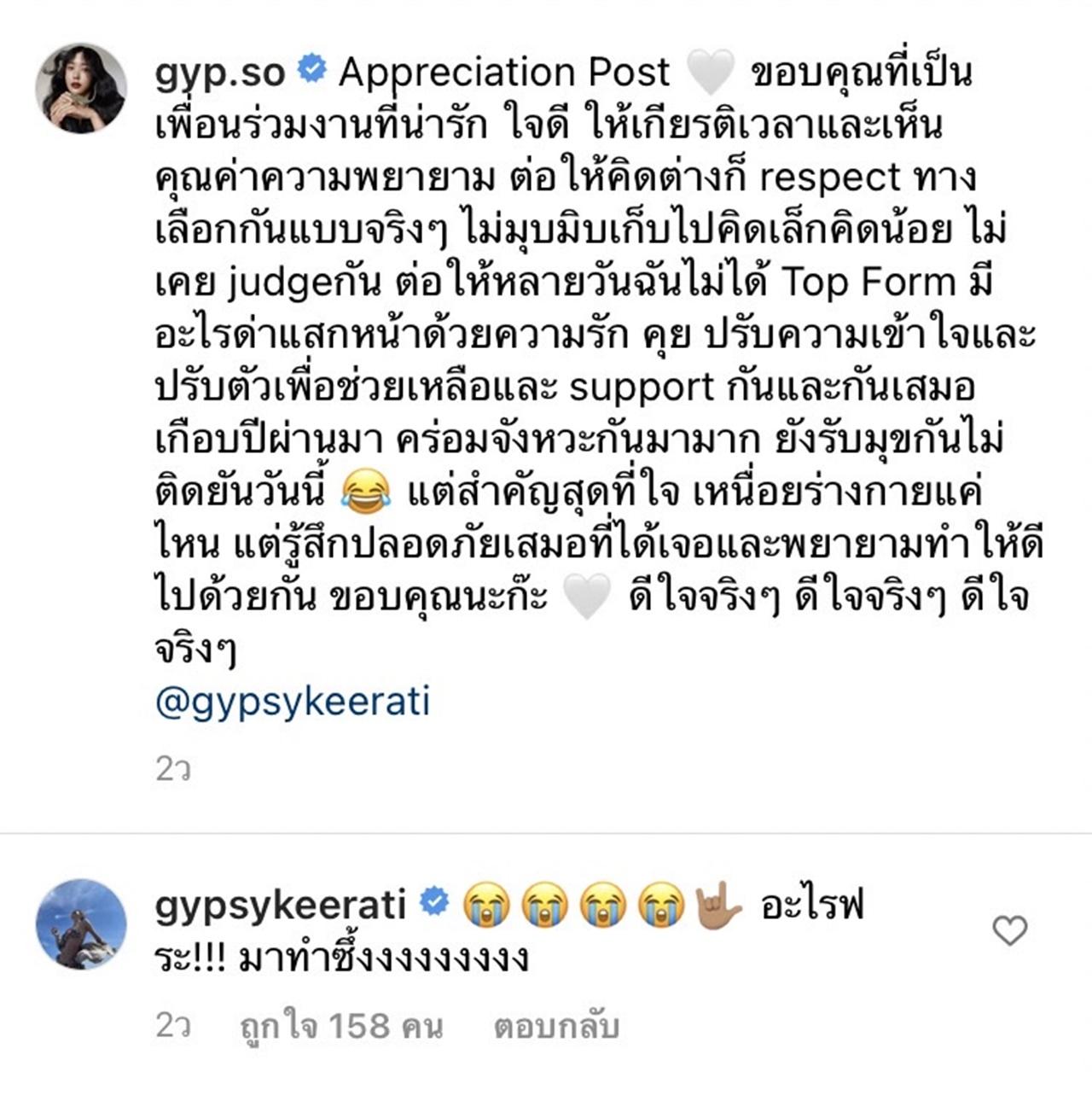View the 158 likes on the comment
The width and height of the screenshot is (1092, 1101).
pyautogui.click(x=340, y=1027)
